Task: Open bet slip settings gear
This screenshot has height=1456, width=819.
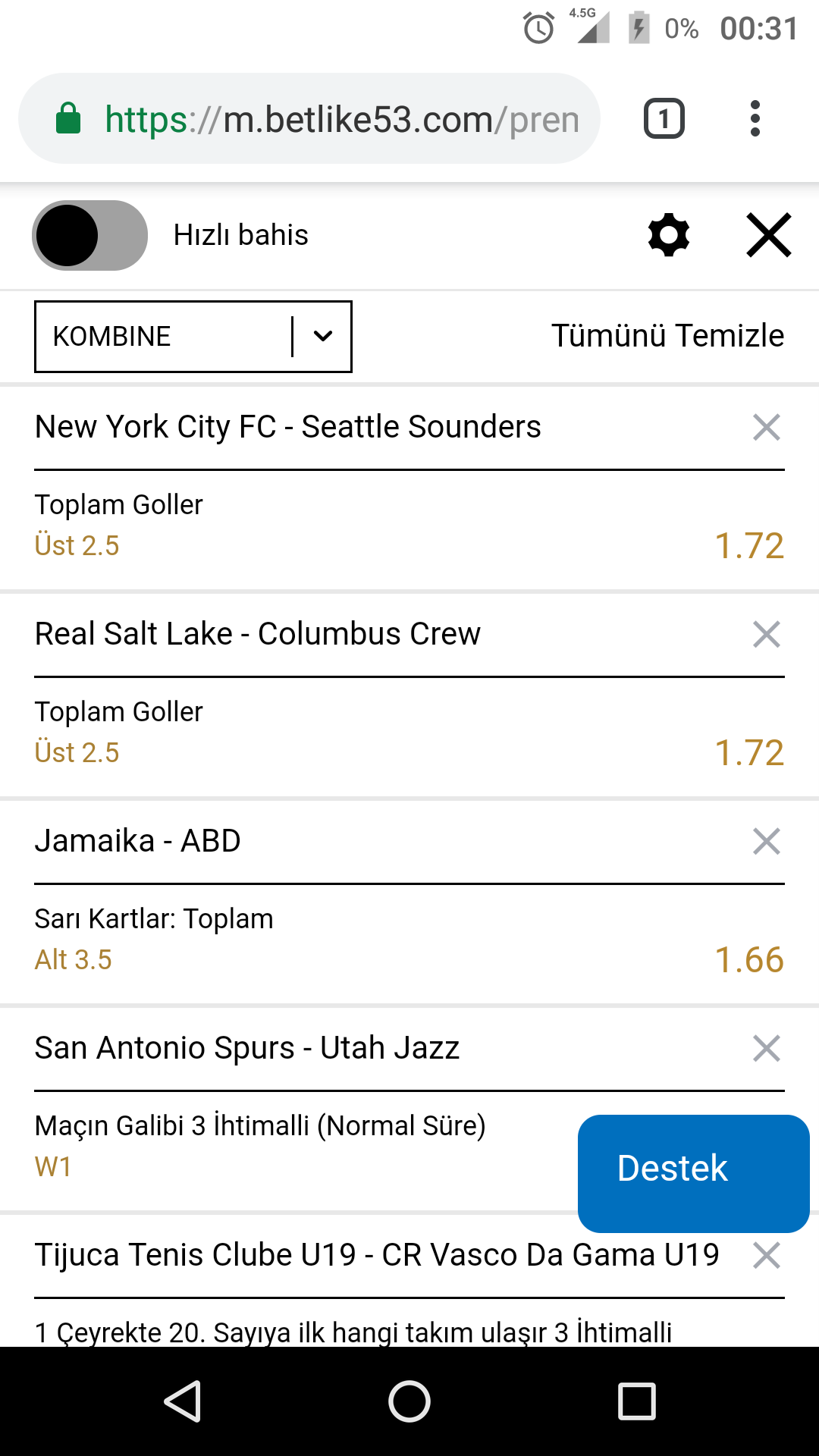Action: [669, 235]
